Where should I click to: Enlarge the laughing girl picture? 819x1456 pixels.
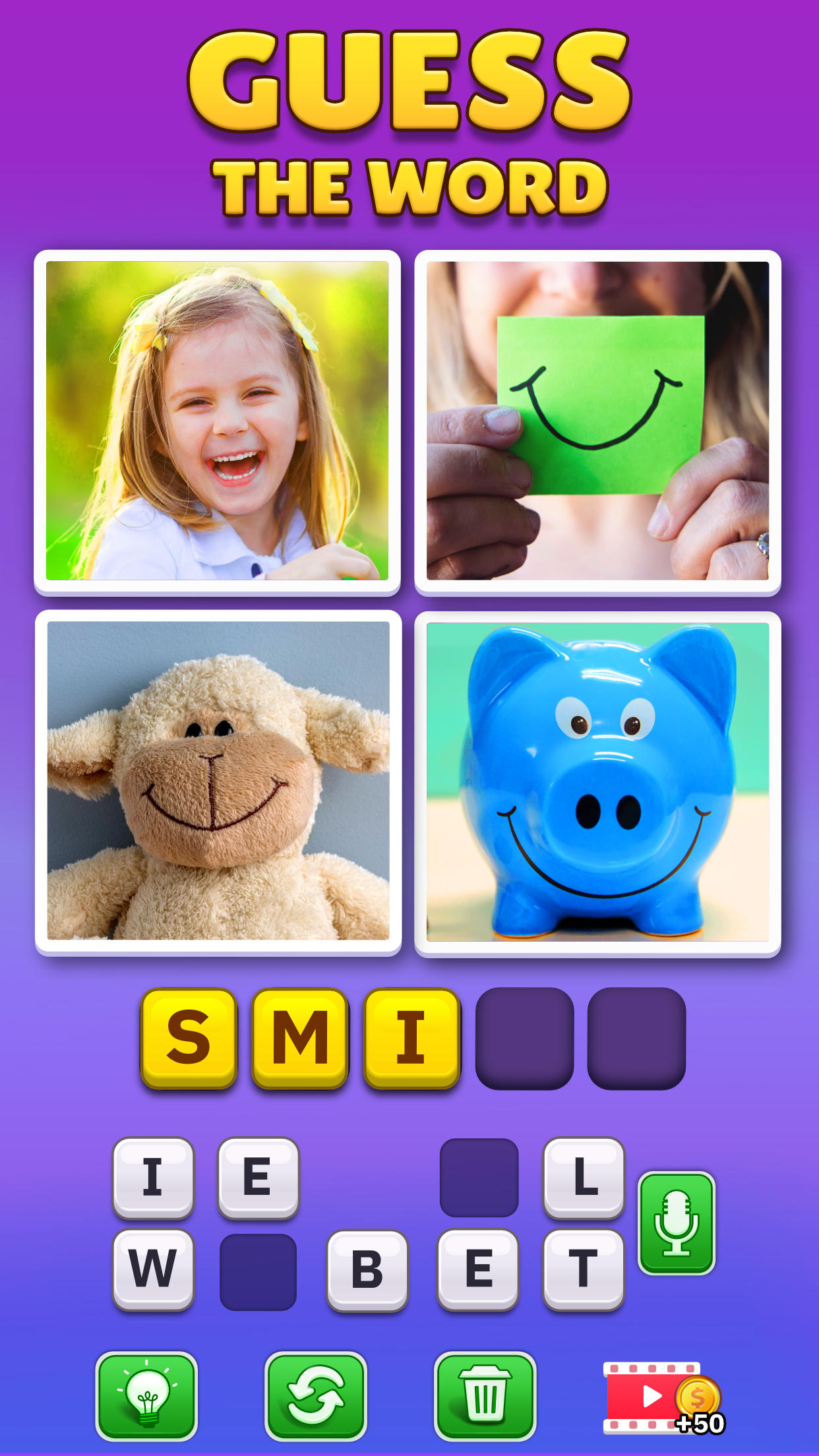pyautogui.click(x=218, y=421)
